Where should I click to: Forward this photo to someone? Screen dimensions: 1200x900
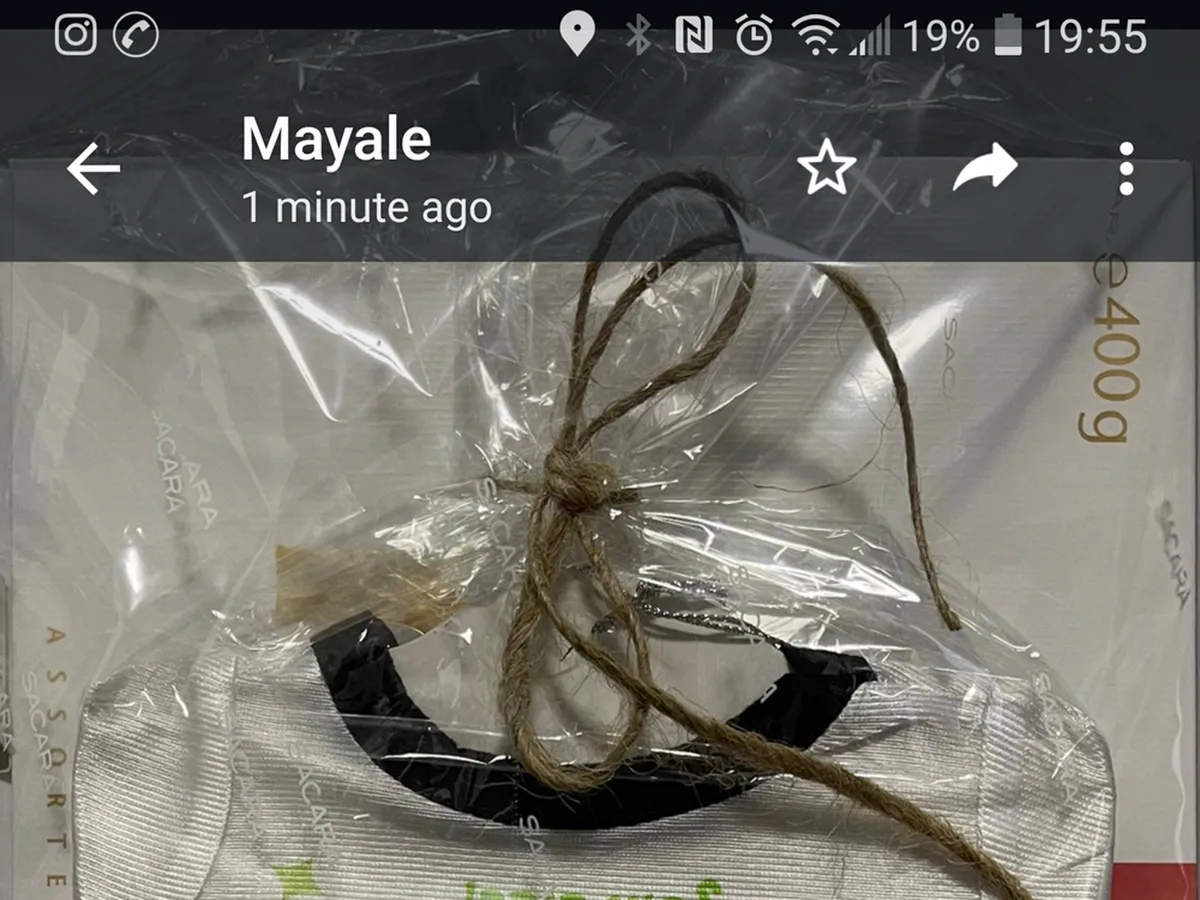[984, 169]
